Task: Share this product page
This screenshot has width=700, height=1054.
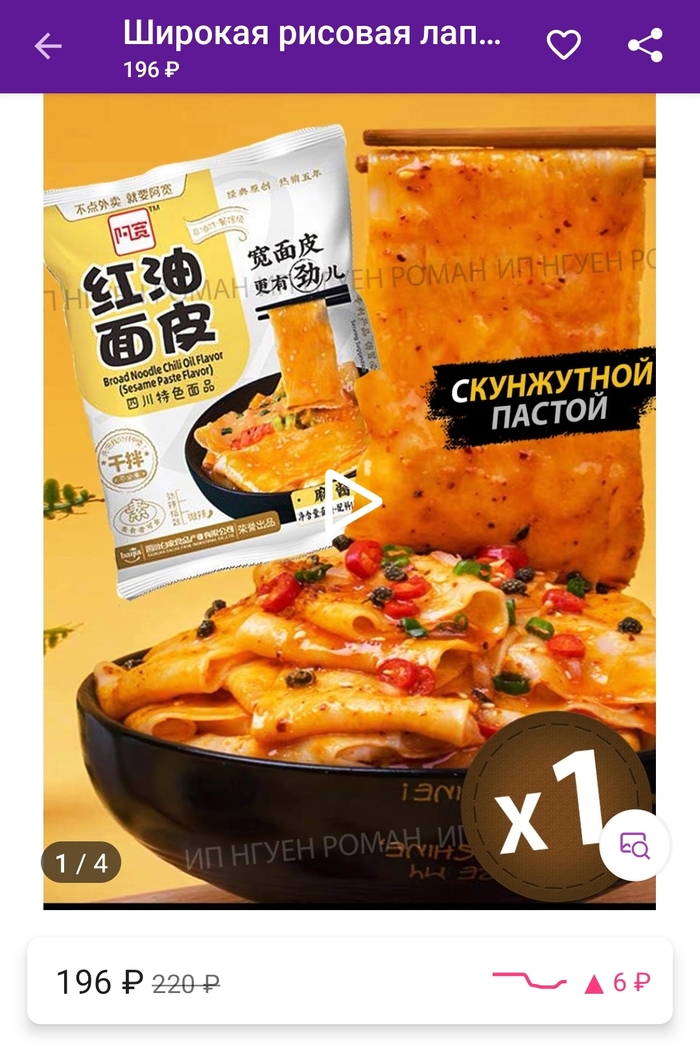Action: [645, 46]
